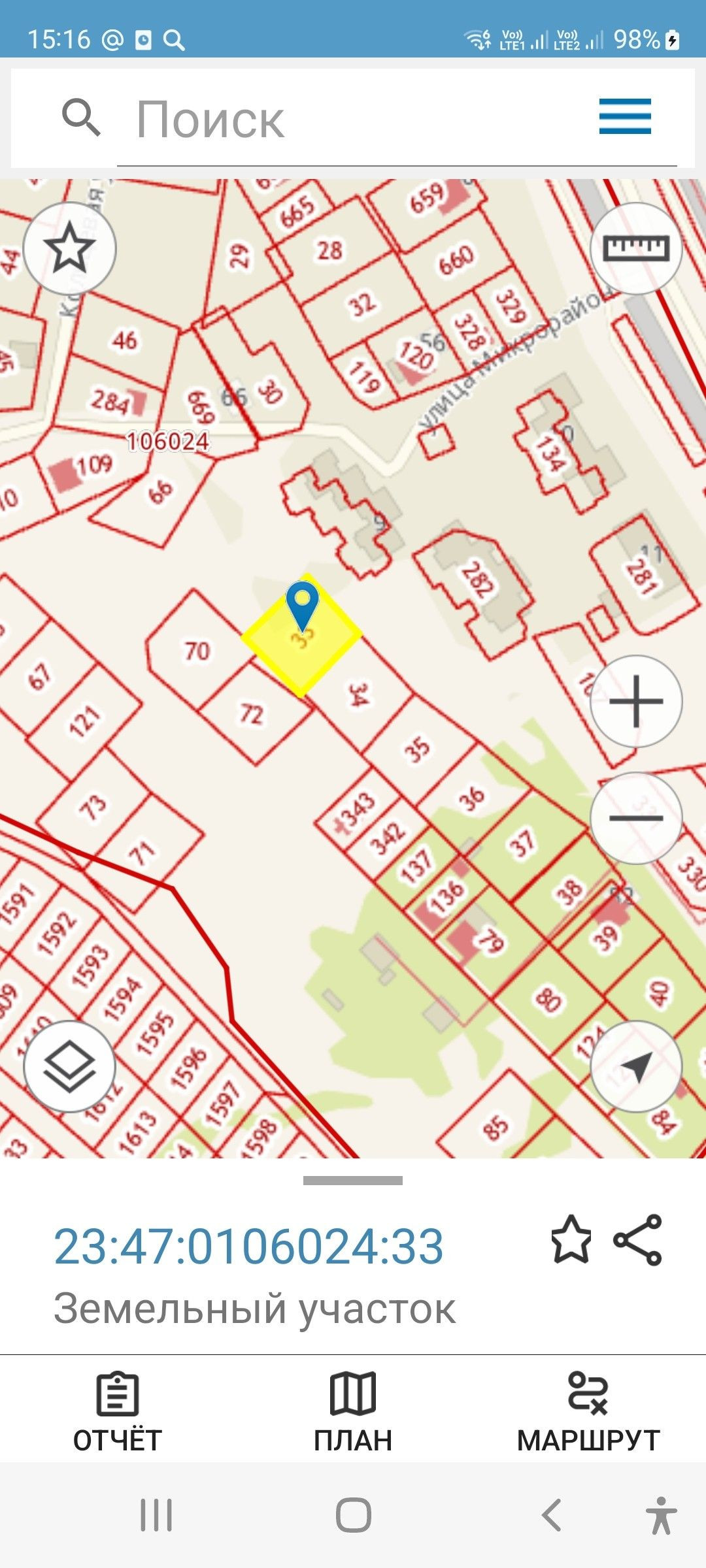Open favorites star button on the map
Screen dimensions: 706x1568
69,248
